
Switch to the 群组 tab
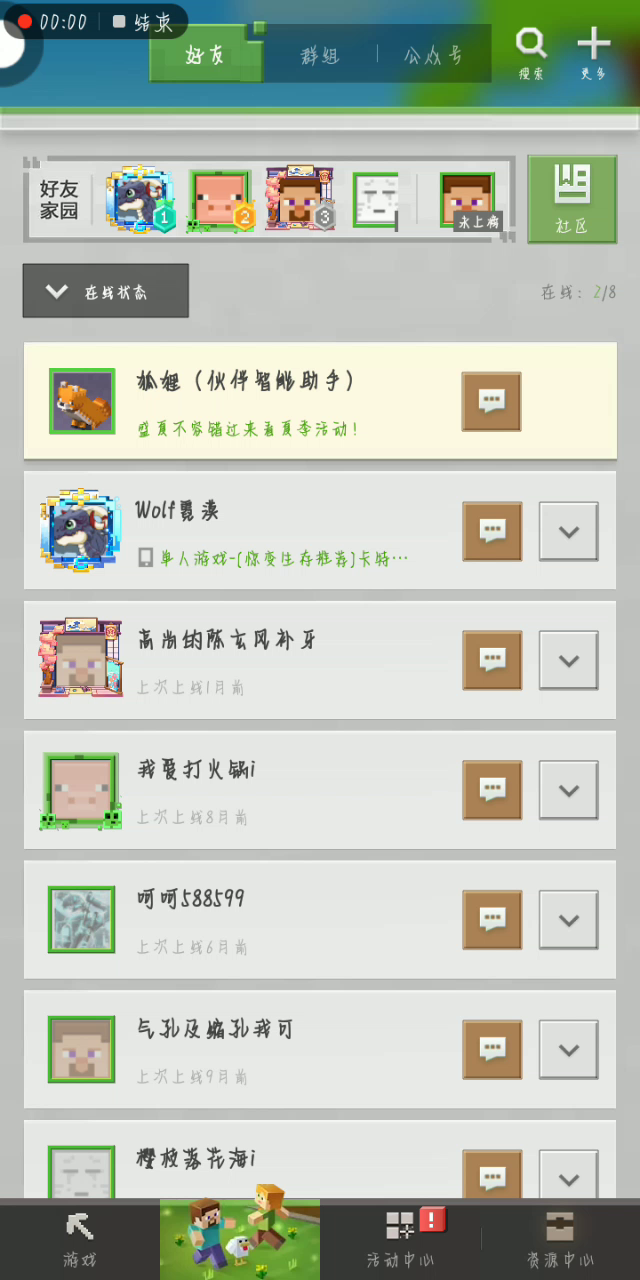(321, 55)
